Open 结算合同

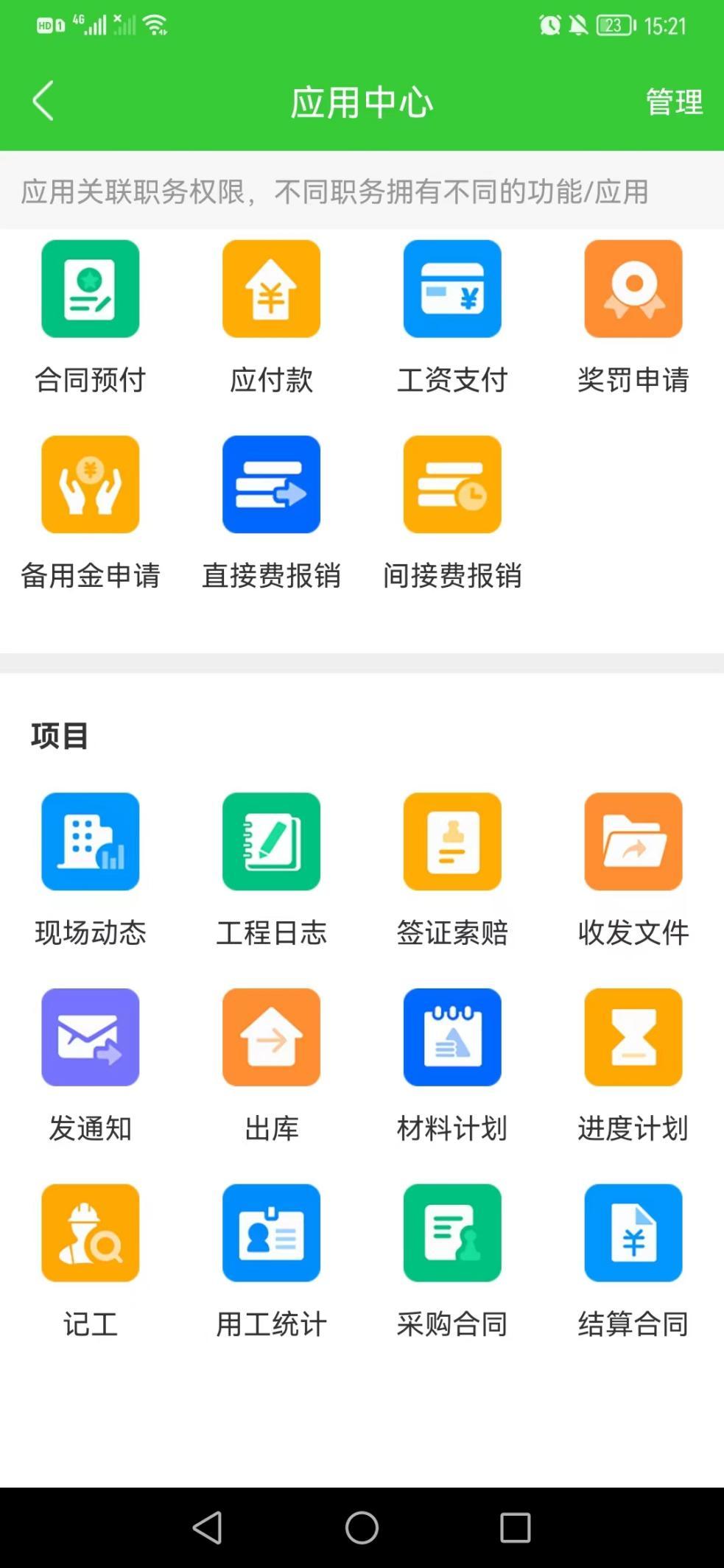pos(633,1233)
